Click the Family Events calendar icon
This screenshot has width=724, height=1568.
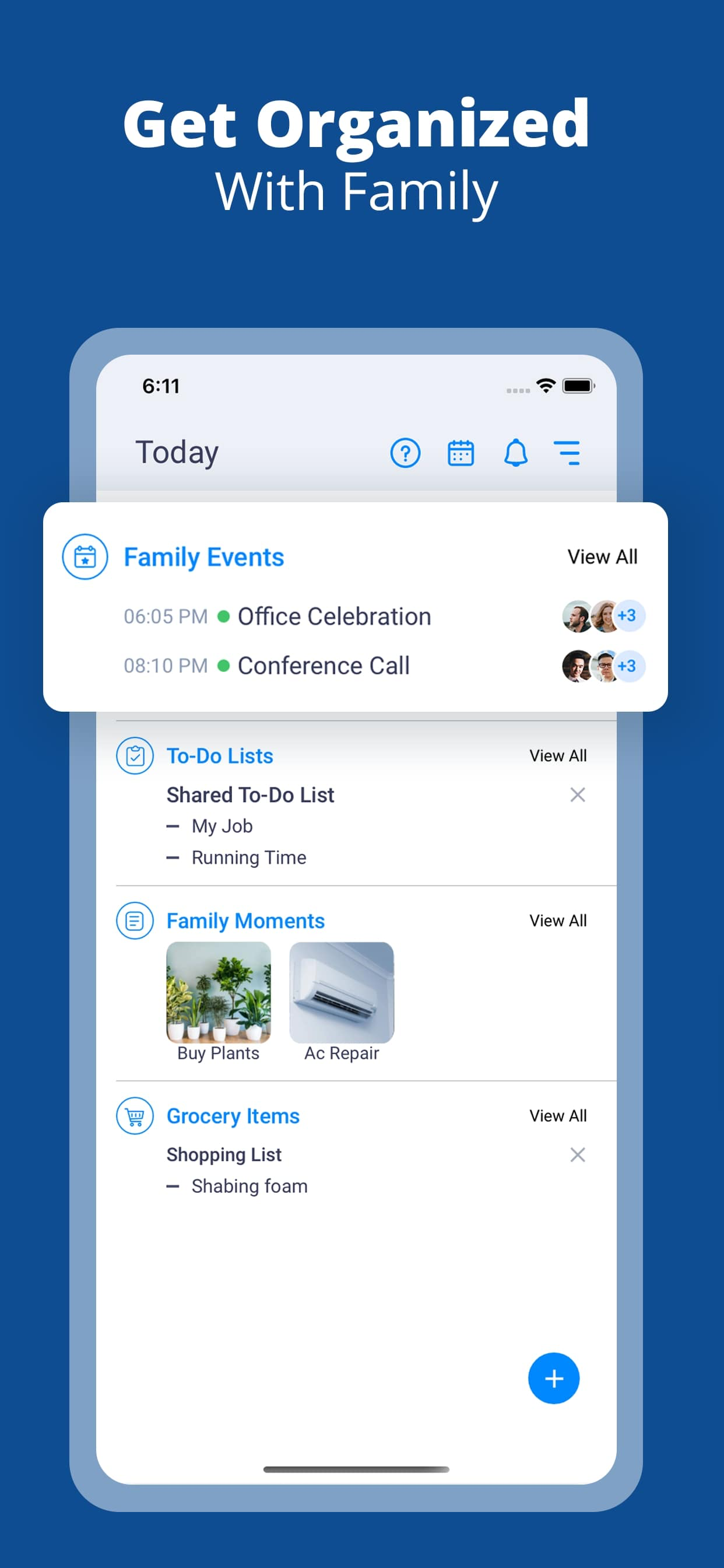coord(85,557)
